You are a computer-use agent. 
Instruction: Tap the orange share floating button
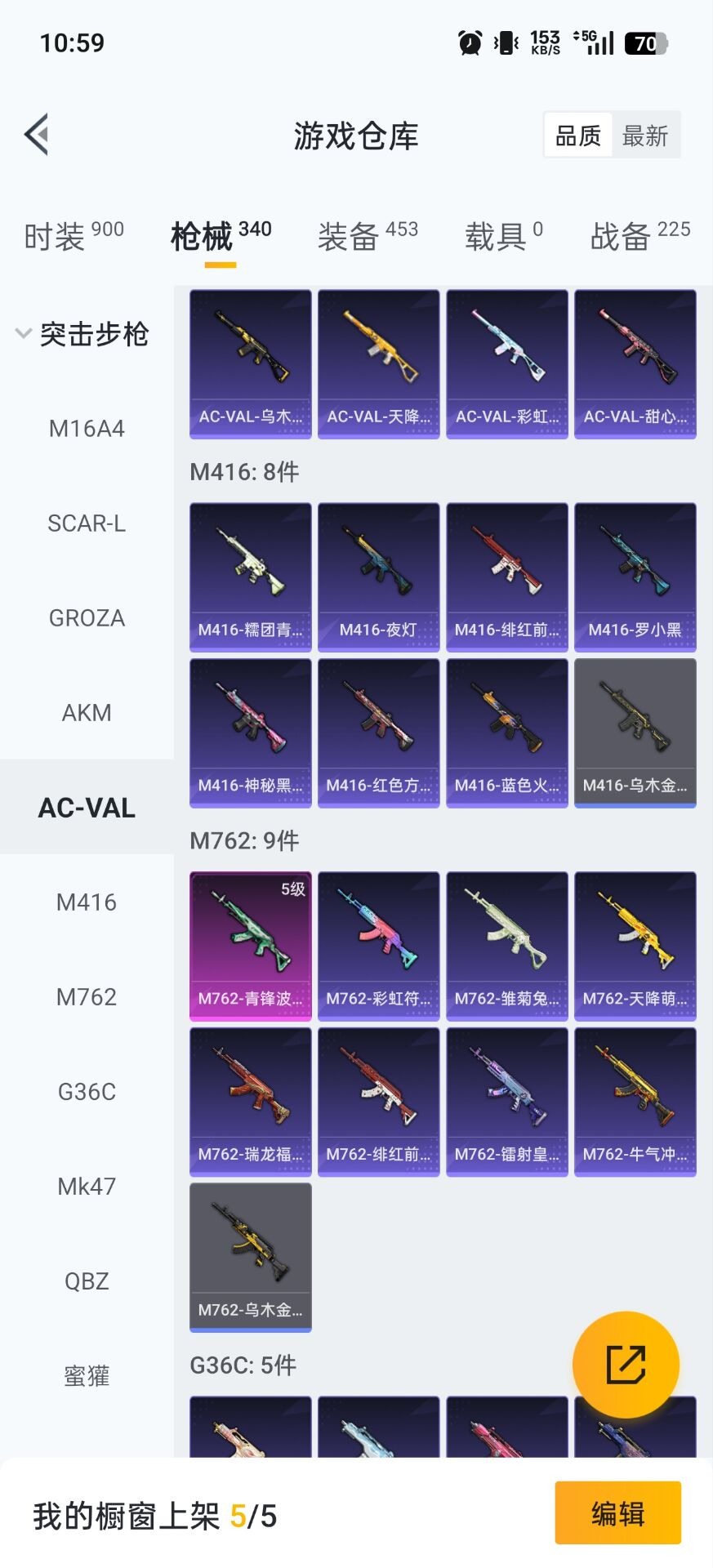coord(626,1364)
